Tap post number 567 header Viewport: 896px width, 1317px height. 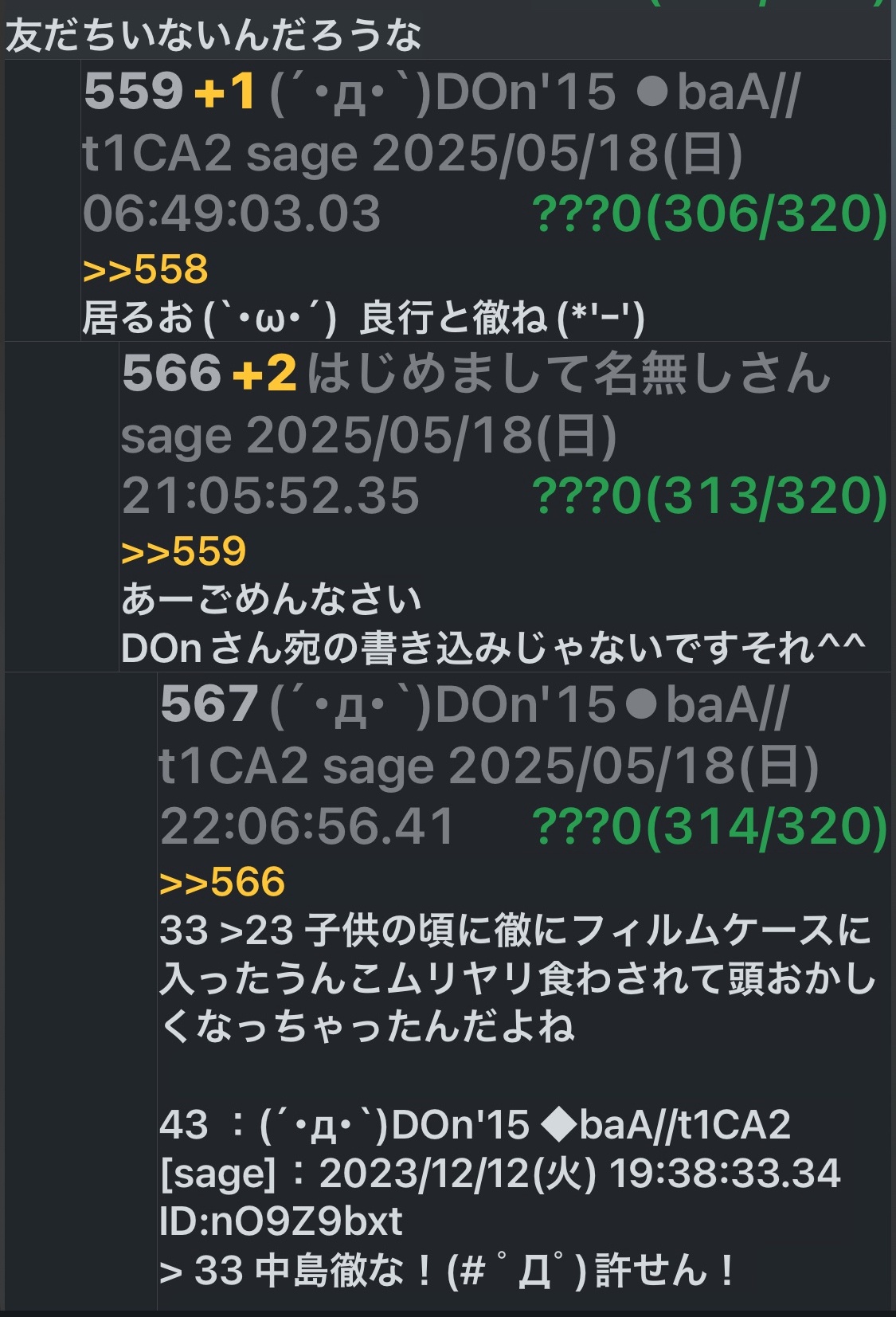(x=209, y=704)
